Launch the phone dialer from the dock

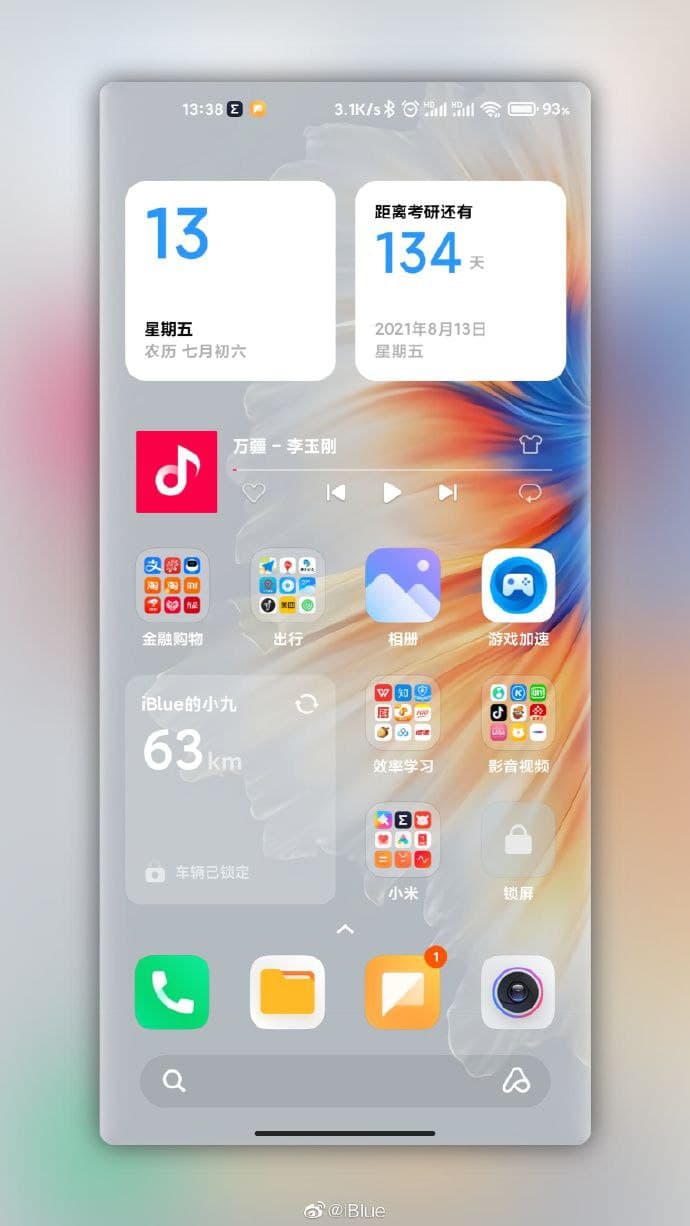tap(172, 992)
